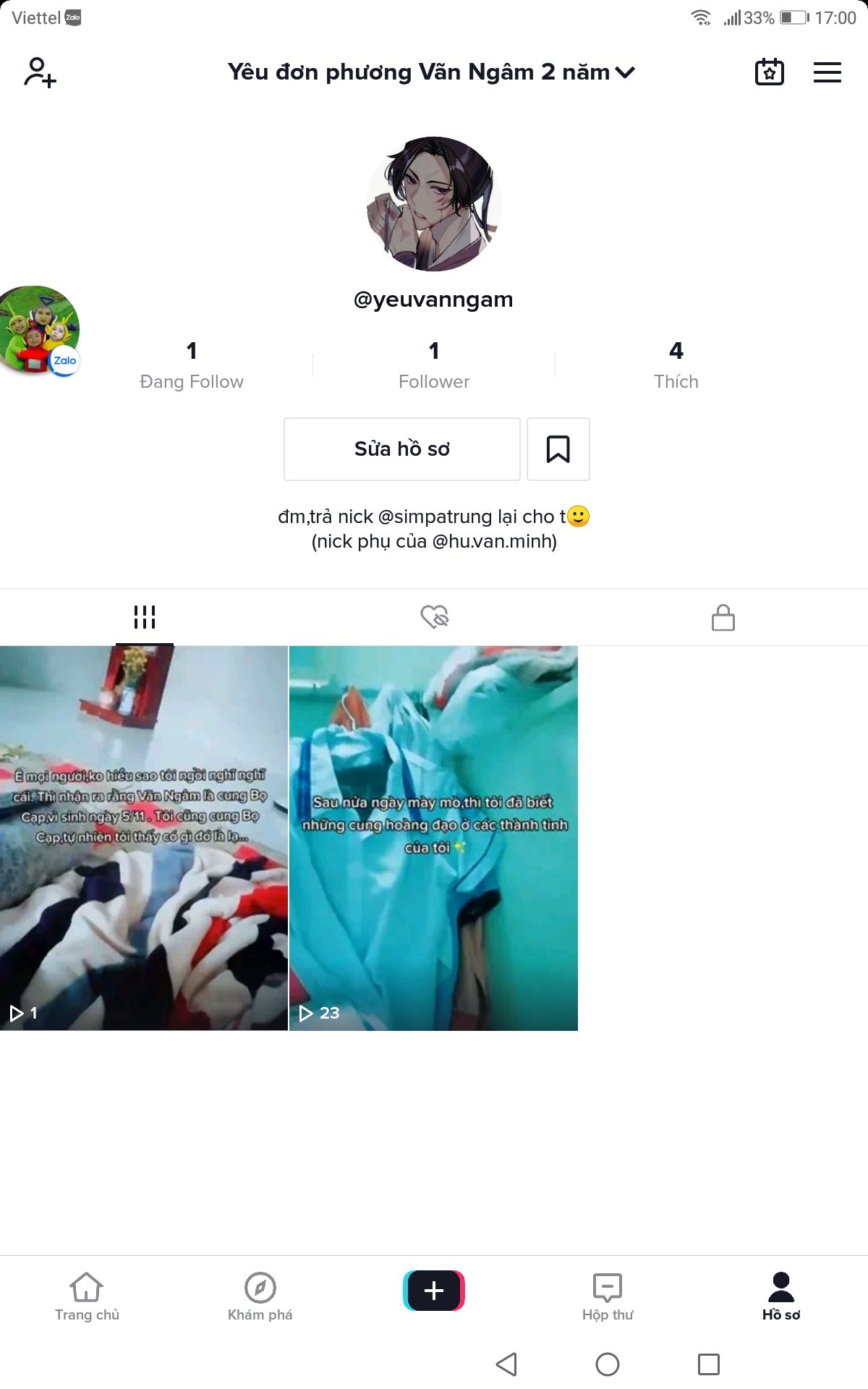Open the video with 23 views
This screenshot has height=1389, width=868.
pos(434,838)
